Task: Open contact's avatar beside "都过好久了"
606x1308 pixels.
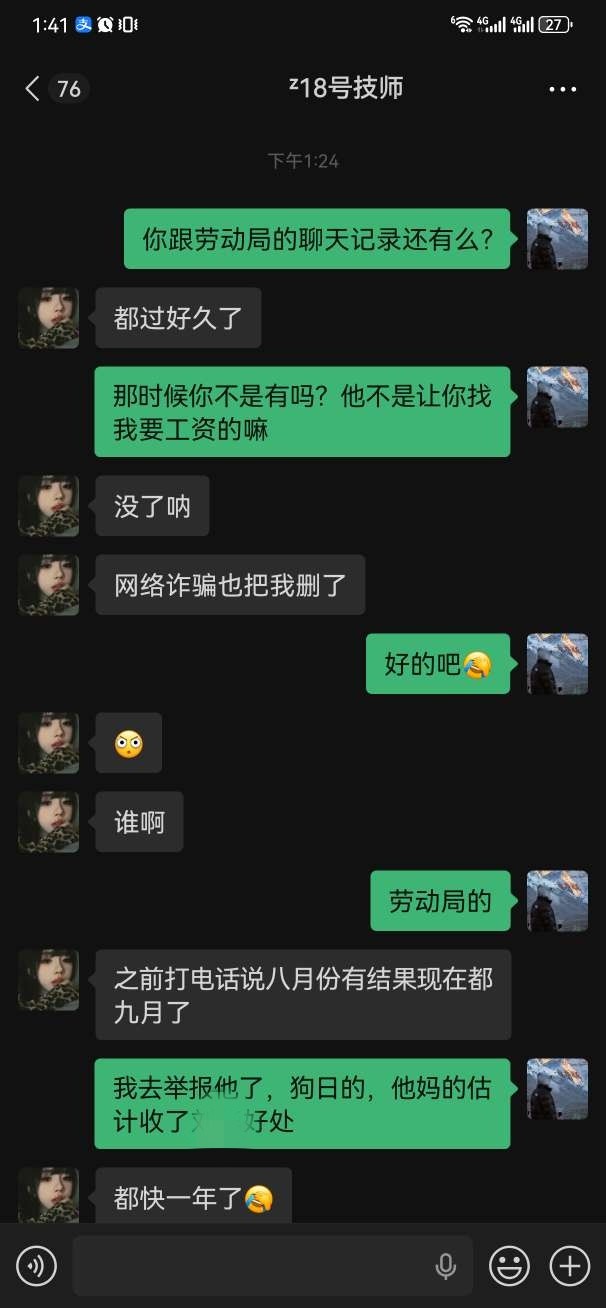Action: (48, 318)
